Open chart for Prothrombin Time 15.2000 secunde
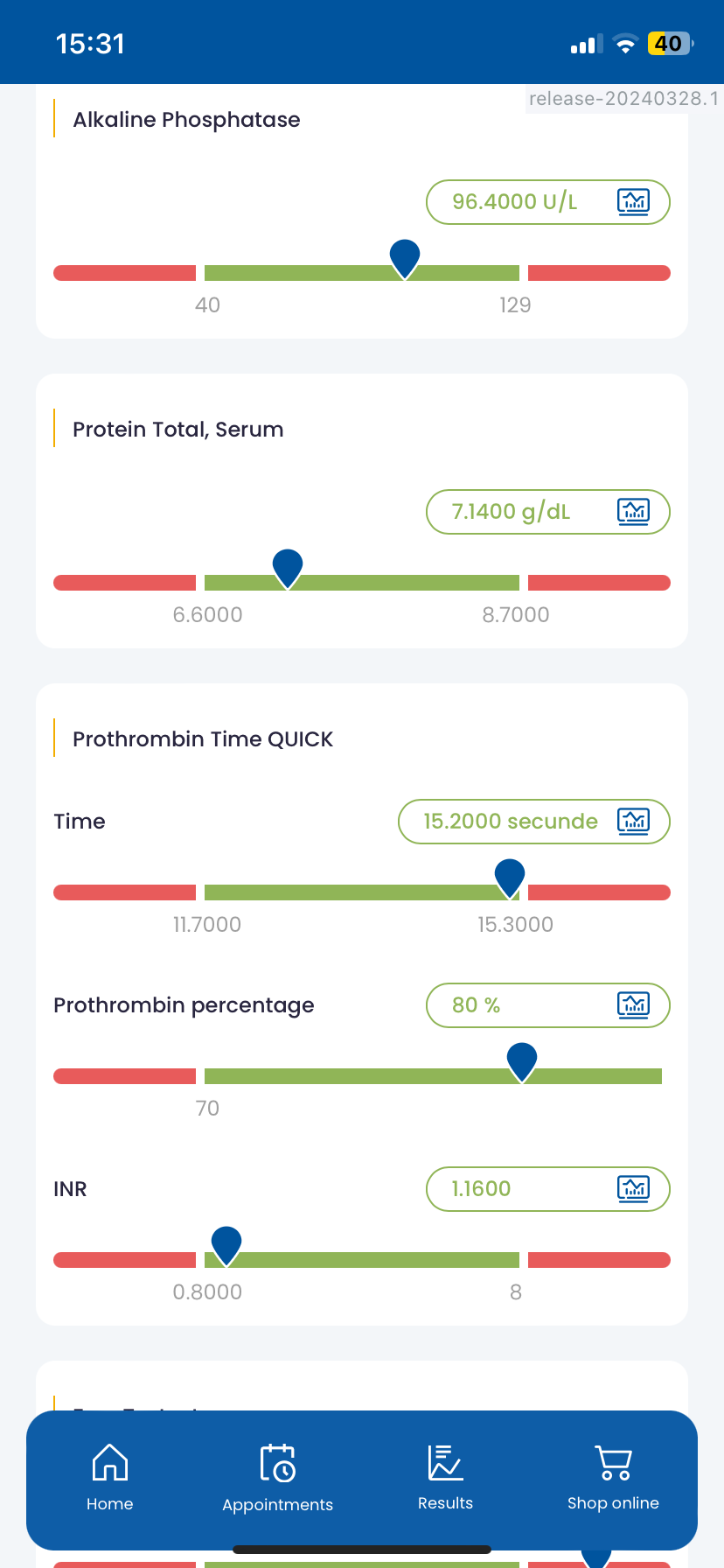 pos(633,822)
